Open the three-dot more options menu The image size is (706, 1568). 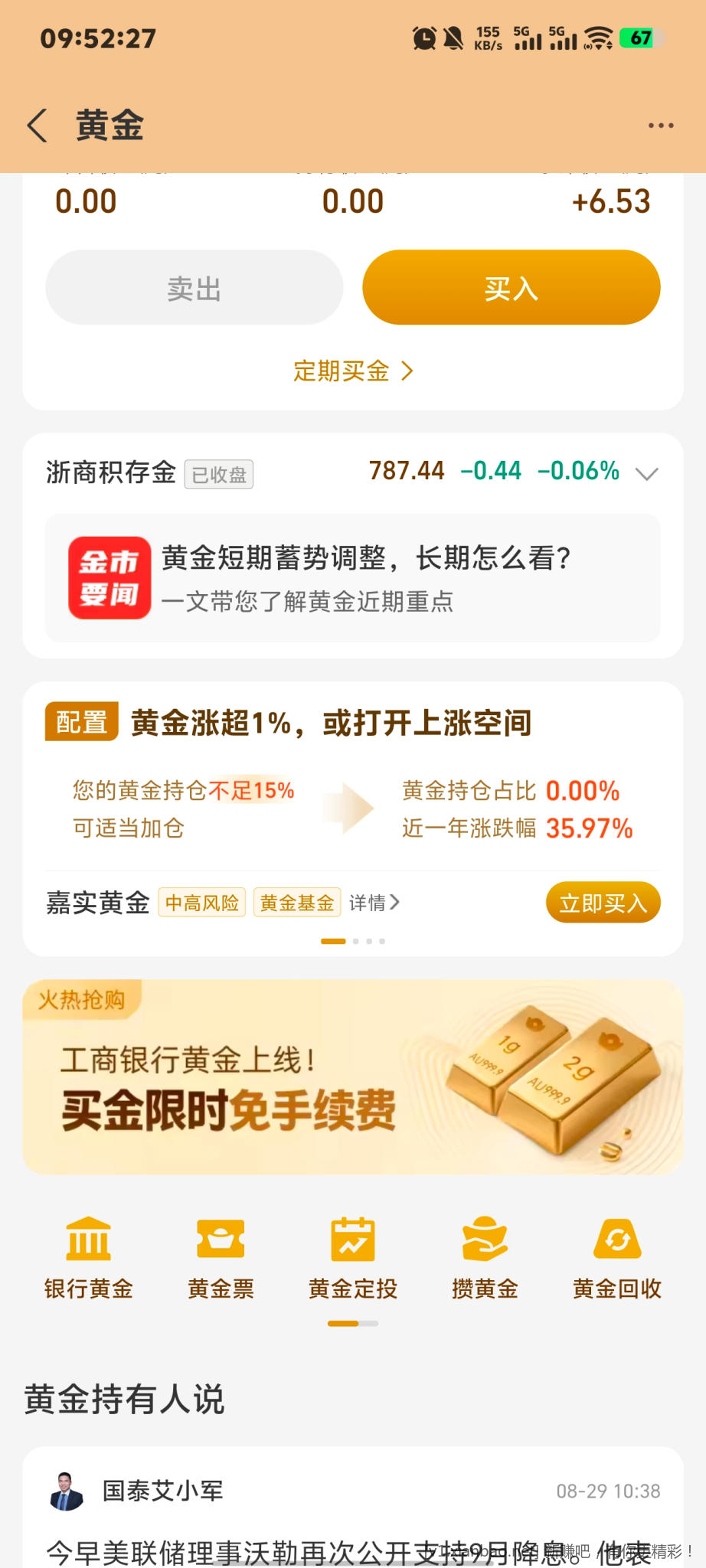(660, 125)
